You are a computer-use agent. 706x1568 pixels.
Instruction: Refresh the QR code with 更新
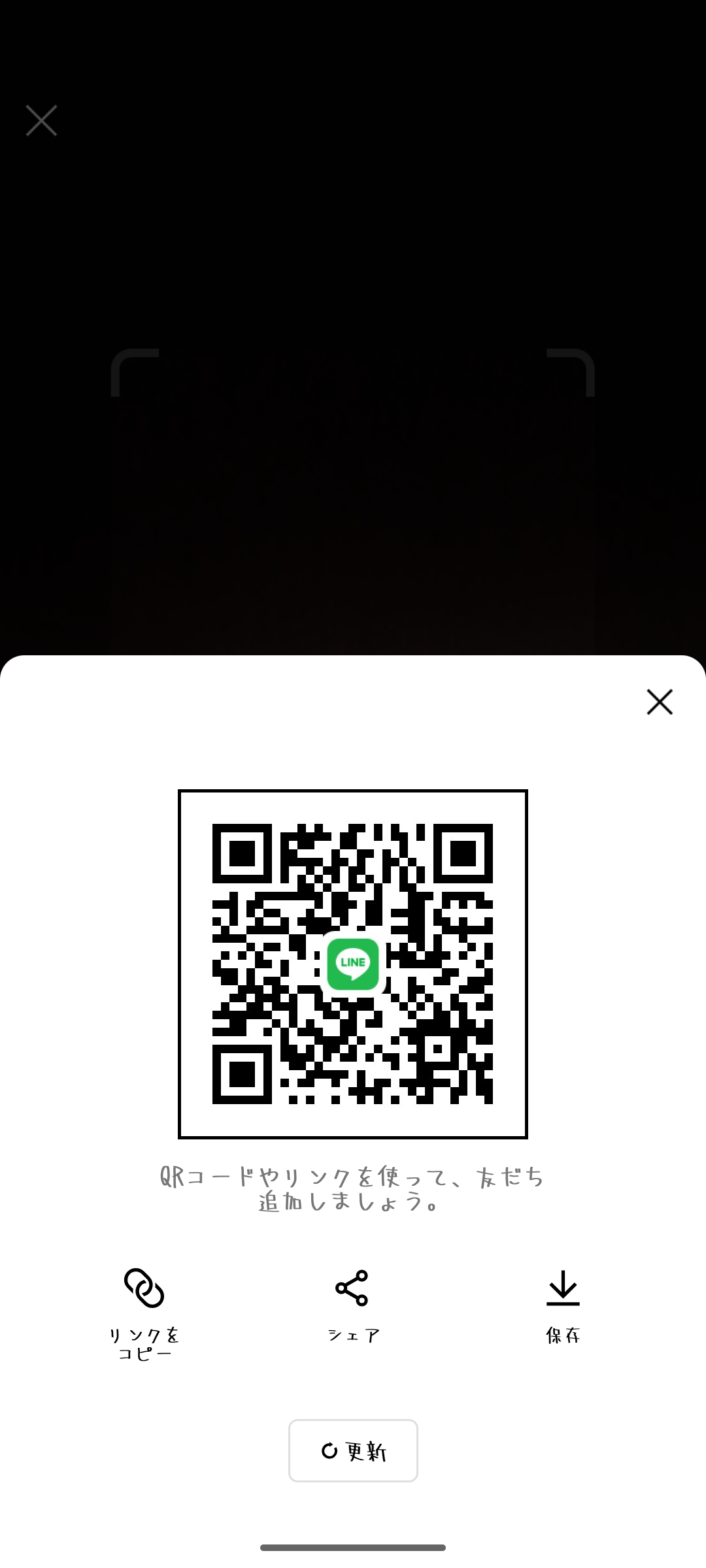pos(353,1450)
